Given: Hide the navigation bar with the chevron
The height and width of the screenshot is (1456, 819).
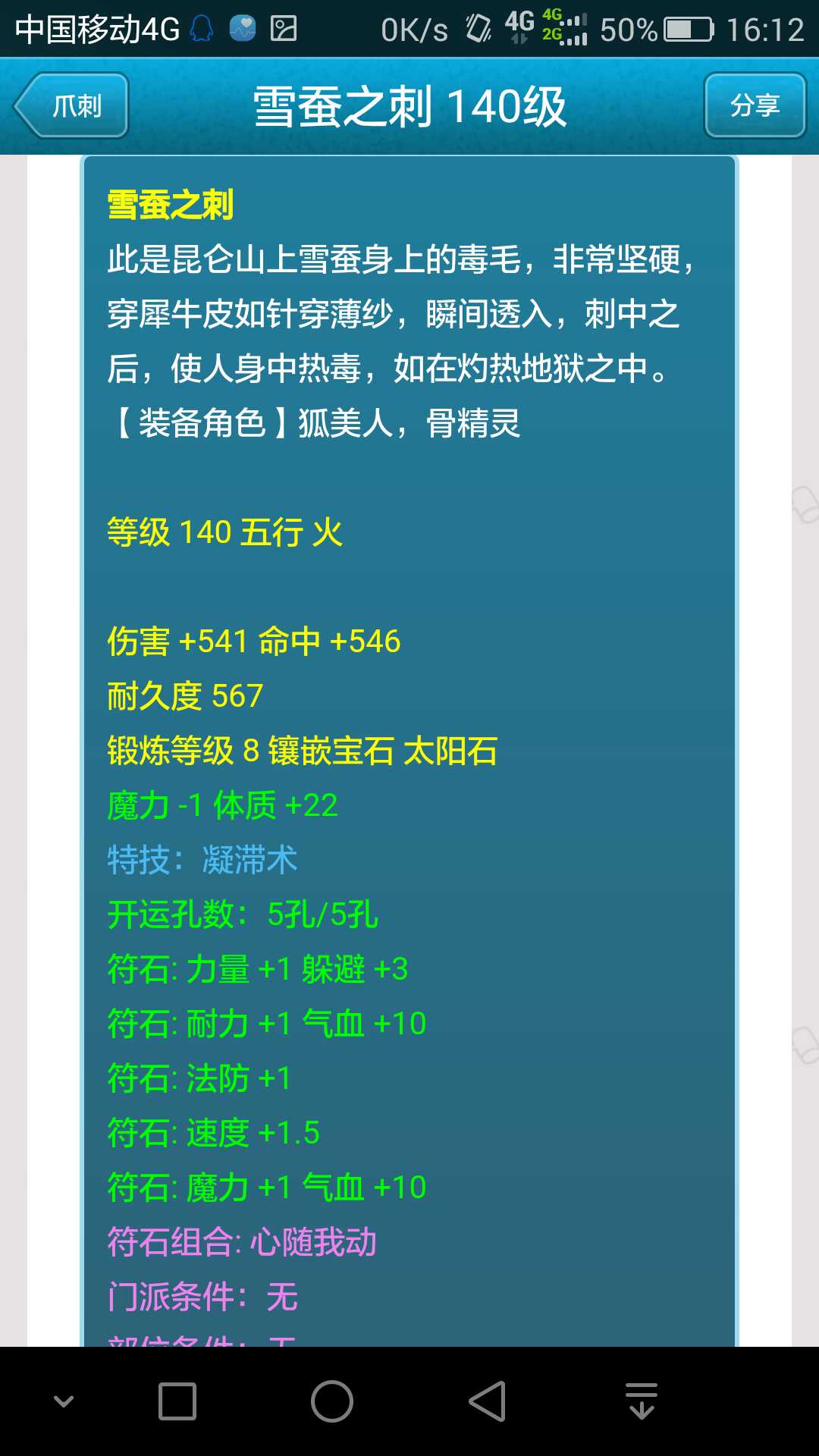Looking at the screenshot, I should point(64,1401).
